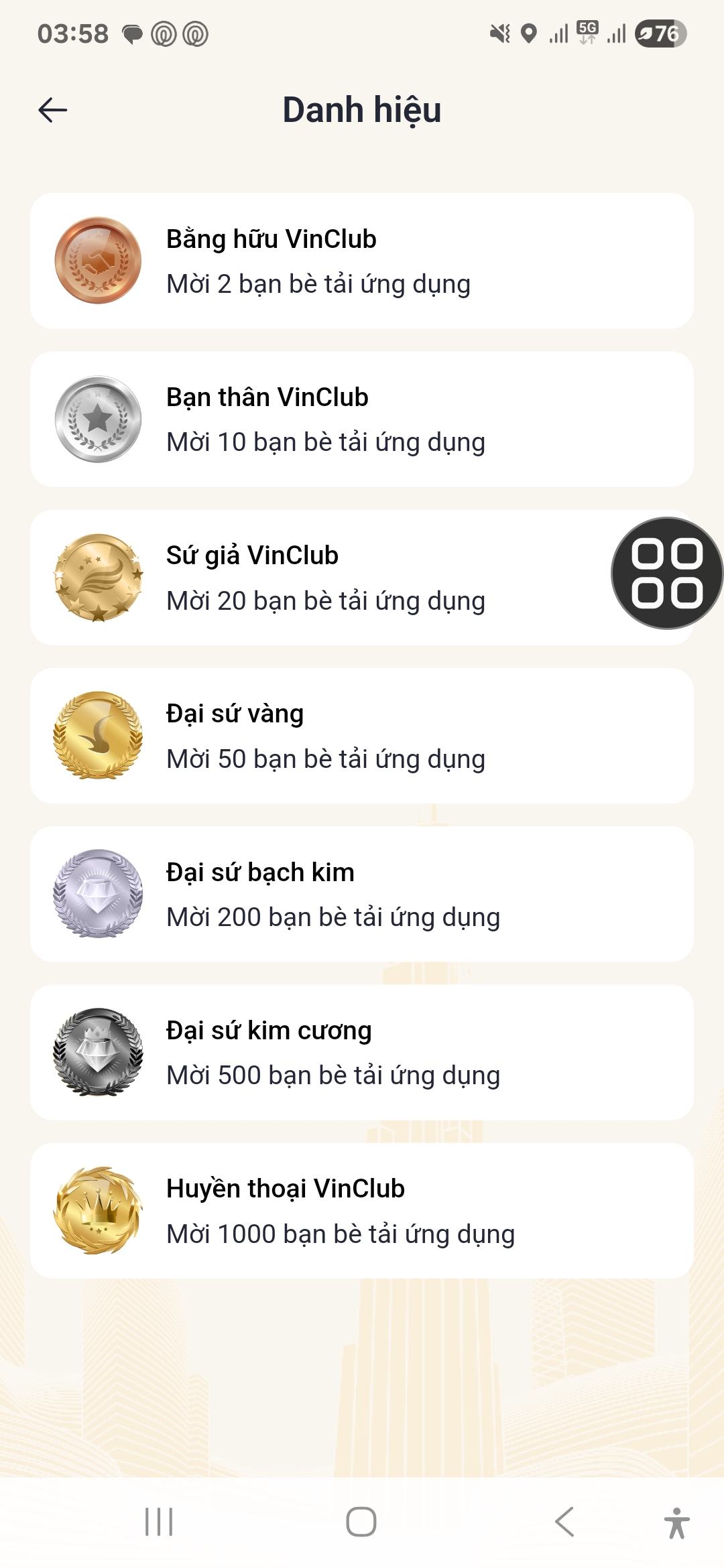Select the bronze "Bằng hữu VinClub" medal icon
The height and width of the screenshot is (1568, 724).
[98, 260]
